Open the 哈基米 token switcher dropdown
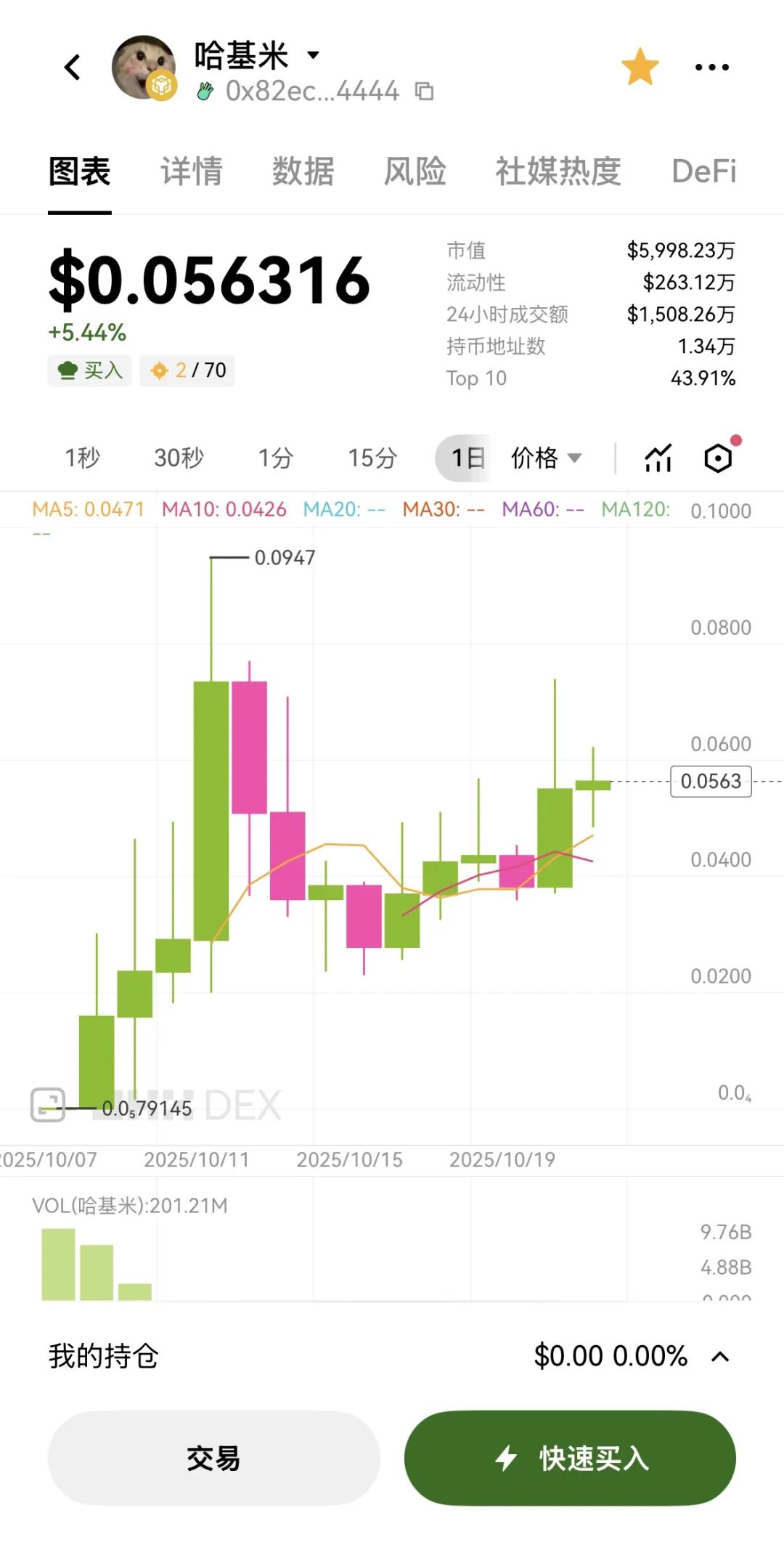This screenshot has height=1550, width=784. coord(314,54)
